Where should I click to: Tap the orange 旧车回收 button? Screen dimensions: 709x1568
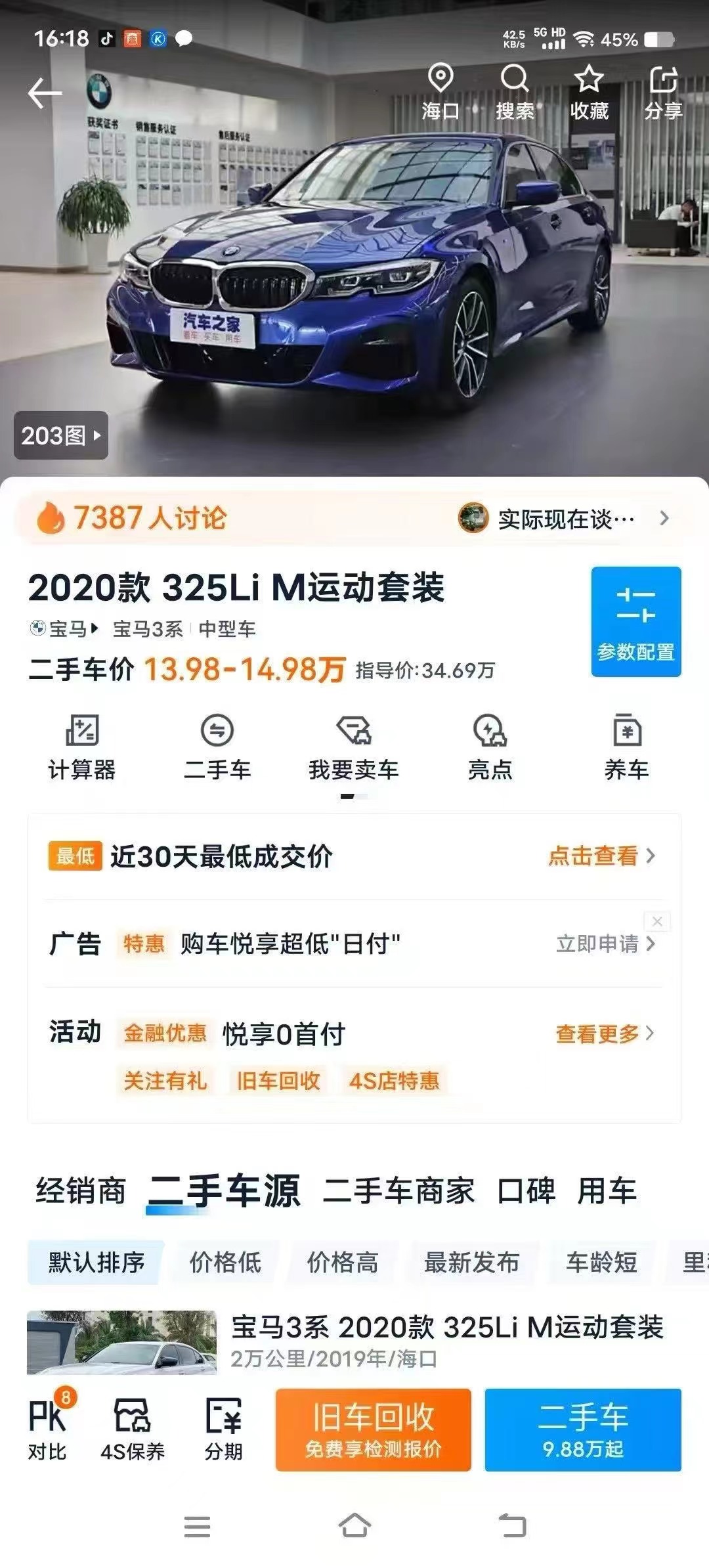coord(373,1429)
